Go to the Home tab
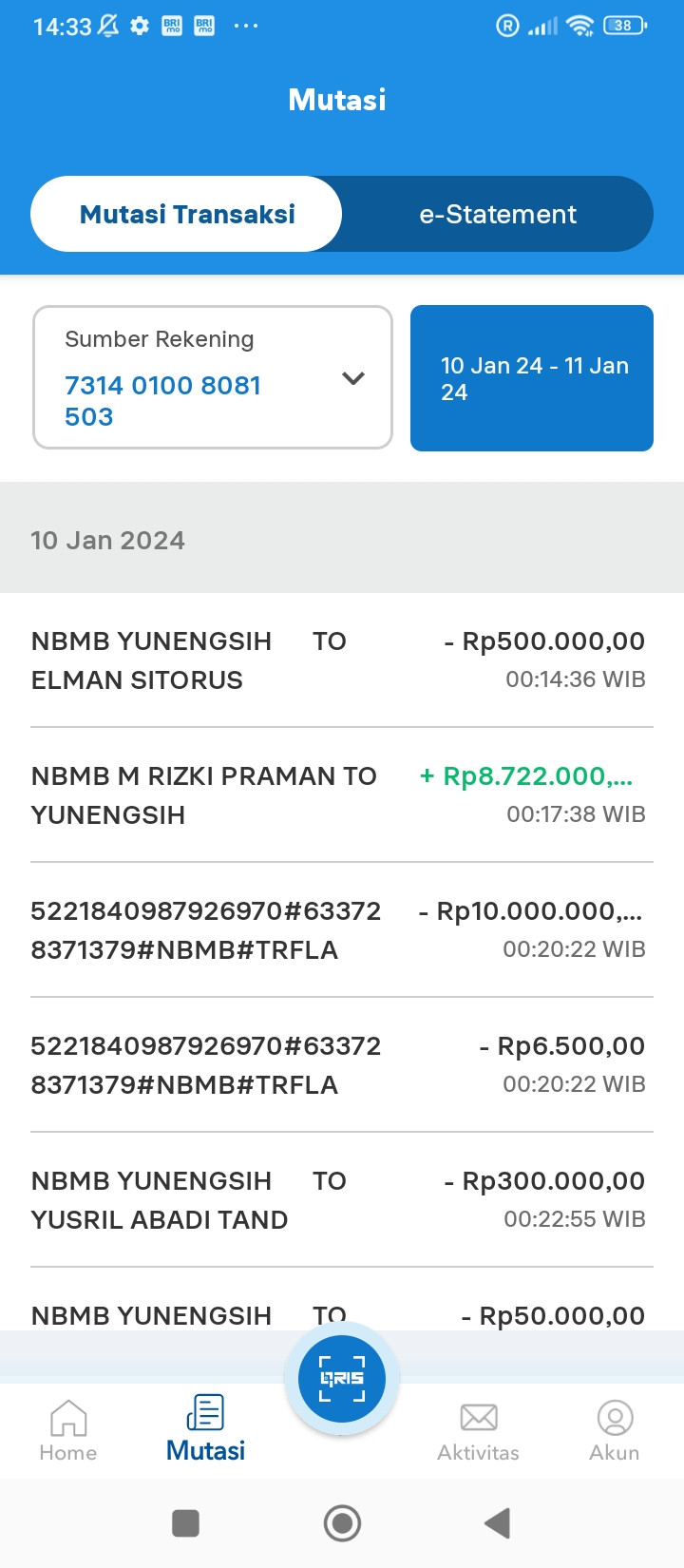Viewport: 684px width, 1568px height. point(68,1428)
